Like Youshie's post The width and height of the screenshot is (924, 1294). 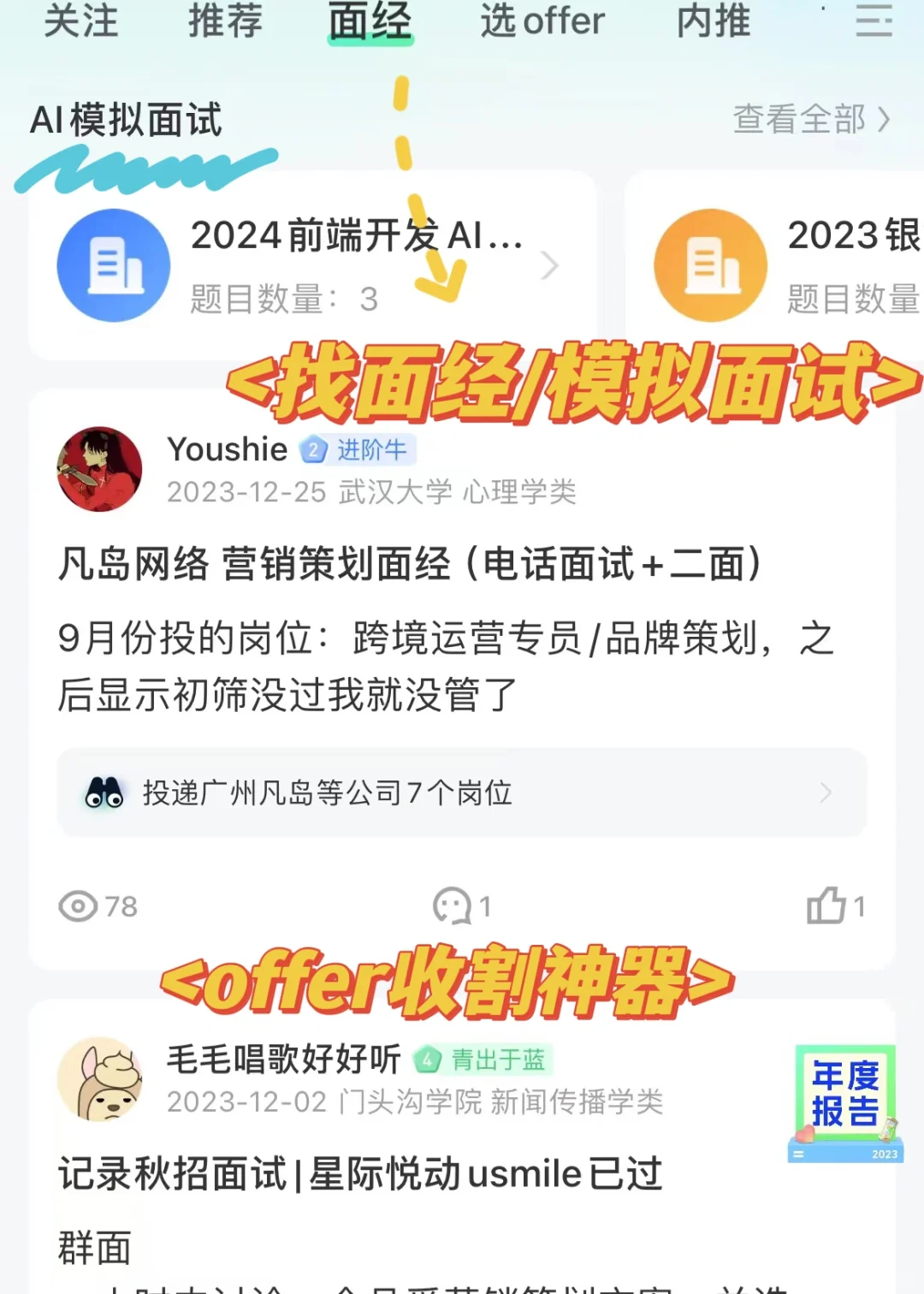[834, 905]
